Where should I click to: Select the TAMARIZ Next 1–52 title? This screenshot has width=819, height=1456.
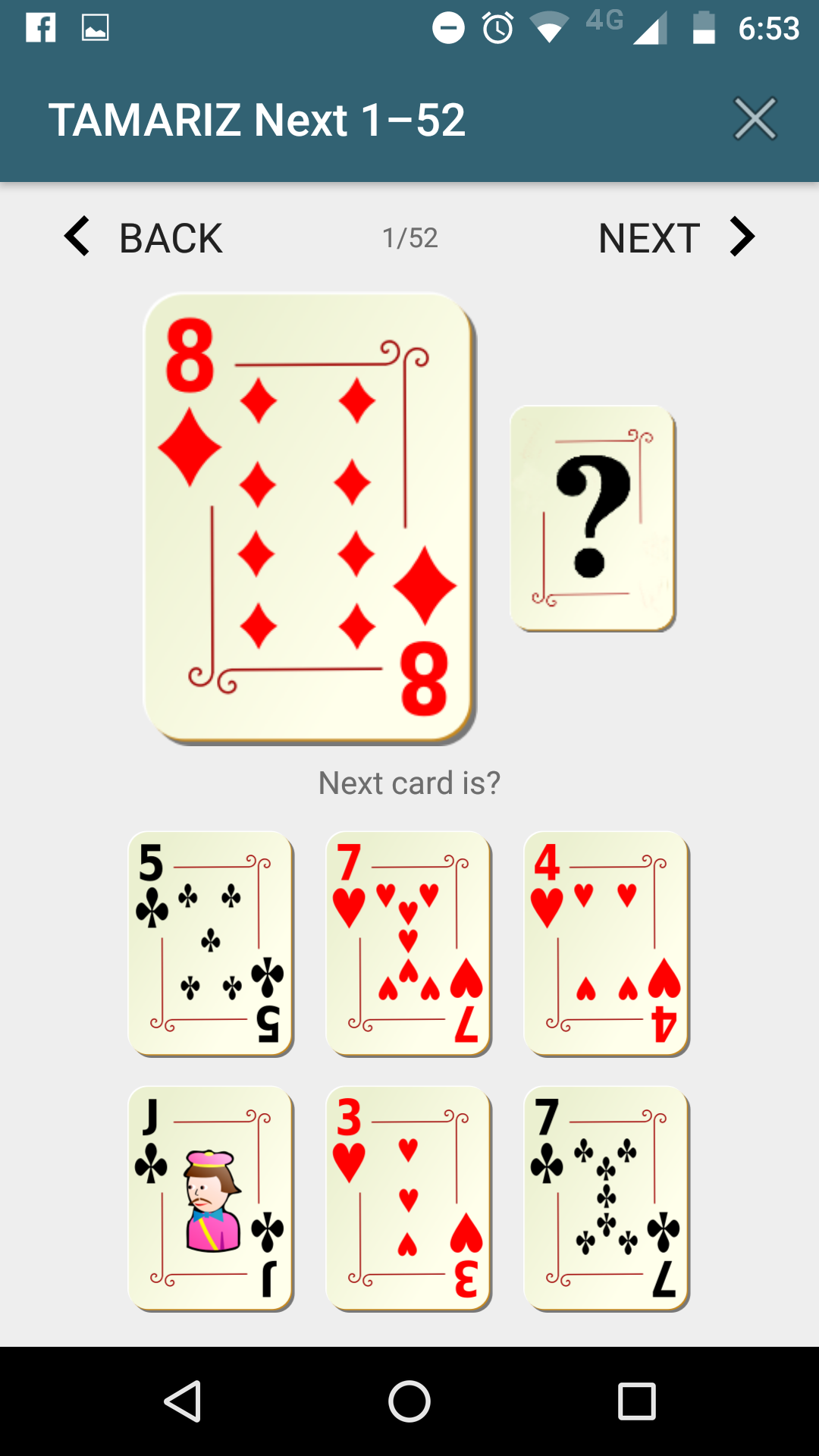pos(258,119)
